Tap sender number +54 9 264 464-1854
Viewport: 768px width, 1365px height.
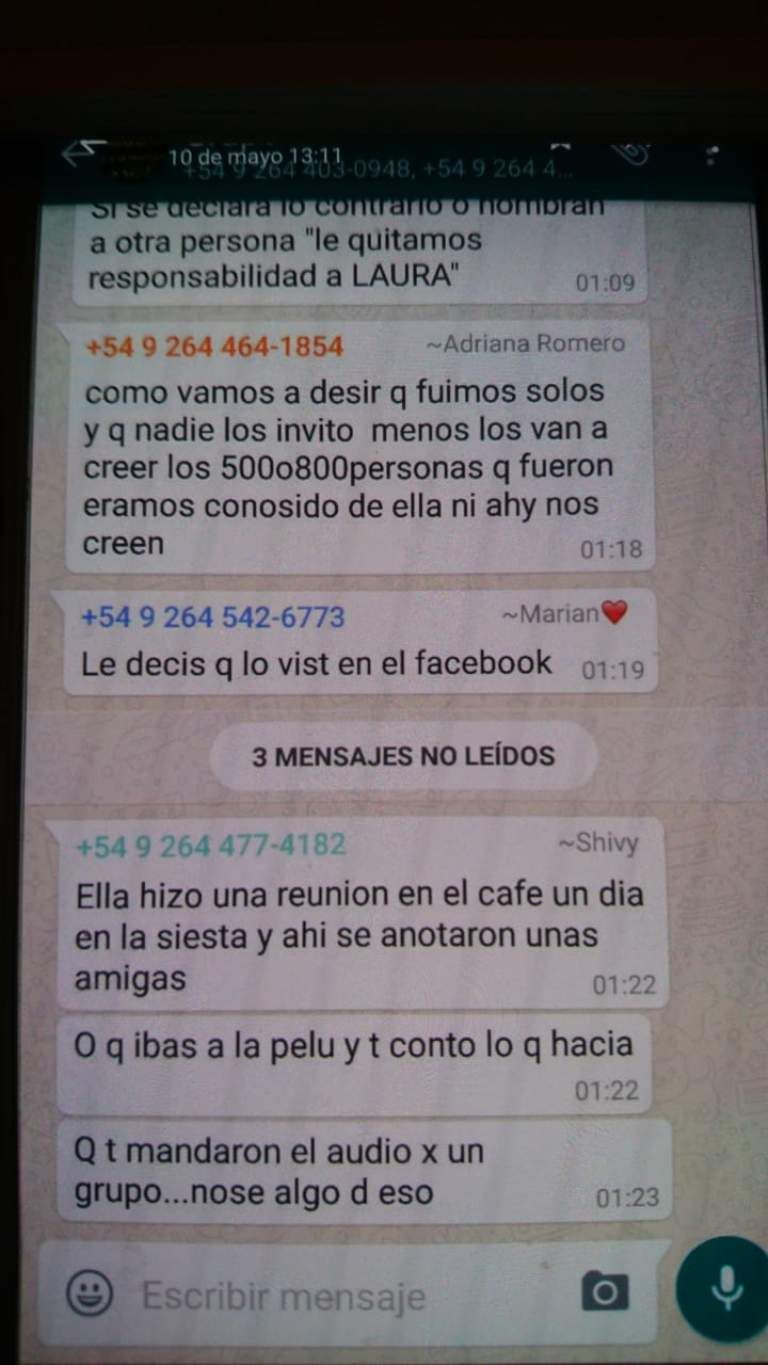pyautogui.click(x=214, y=347)
